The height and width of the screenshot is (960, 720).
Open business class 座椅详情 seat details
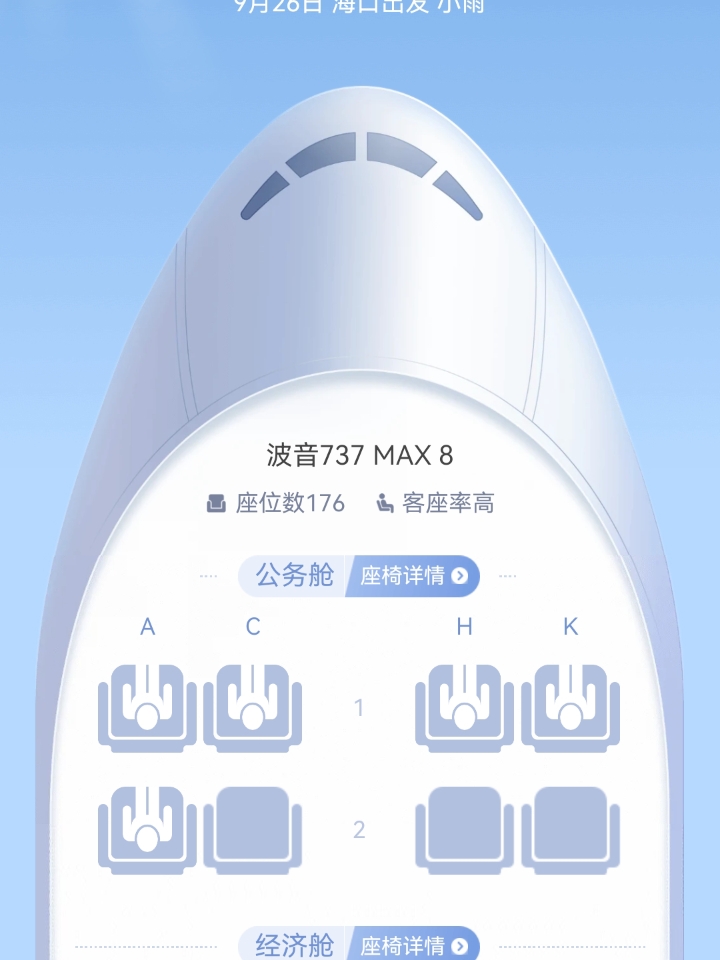click(x=413, y=576)
